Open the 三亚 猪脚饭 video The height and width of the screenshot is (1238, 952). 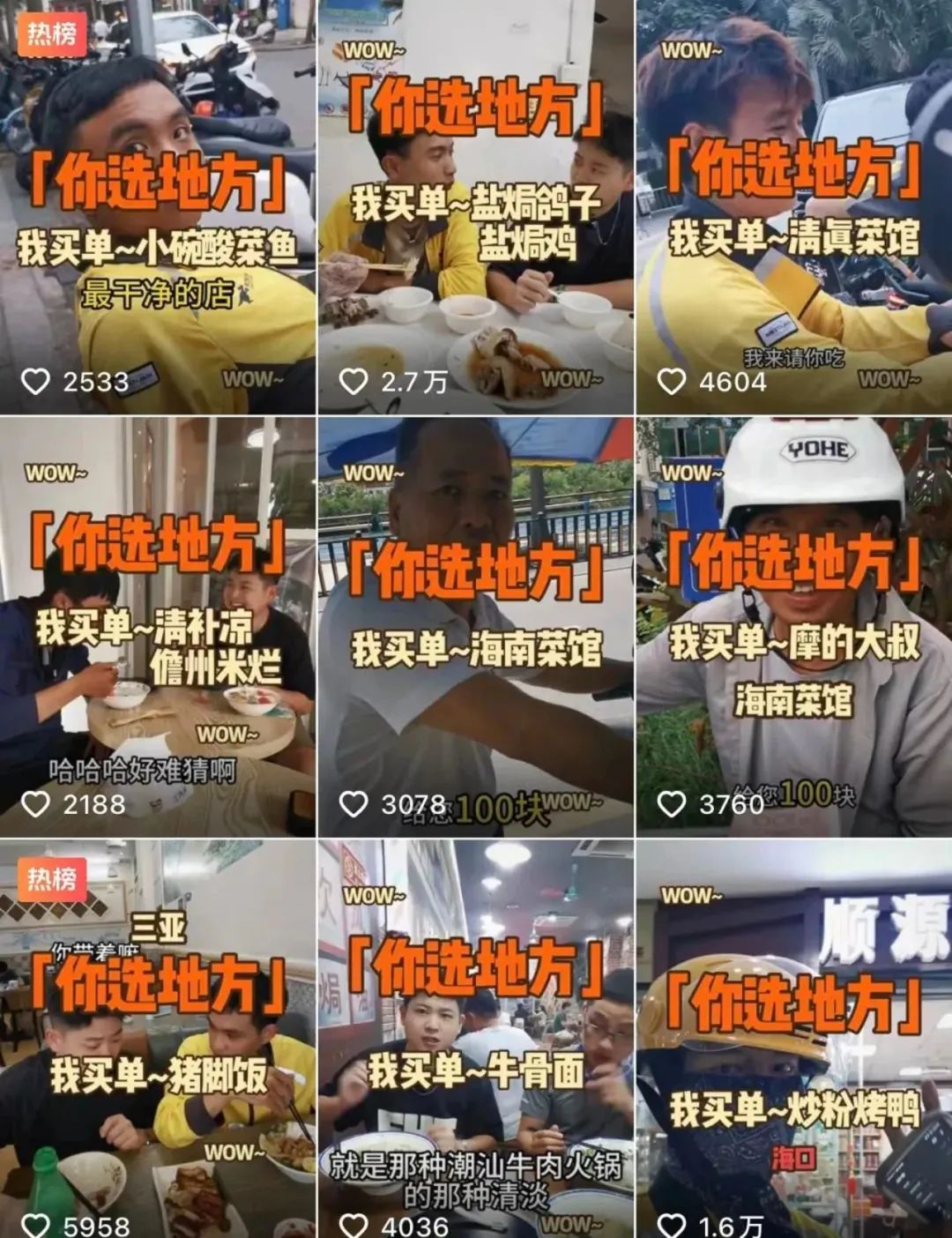point(158,1040)
